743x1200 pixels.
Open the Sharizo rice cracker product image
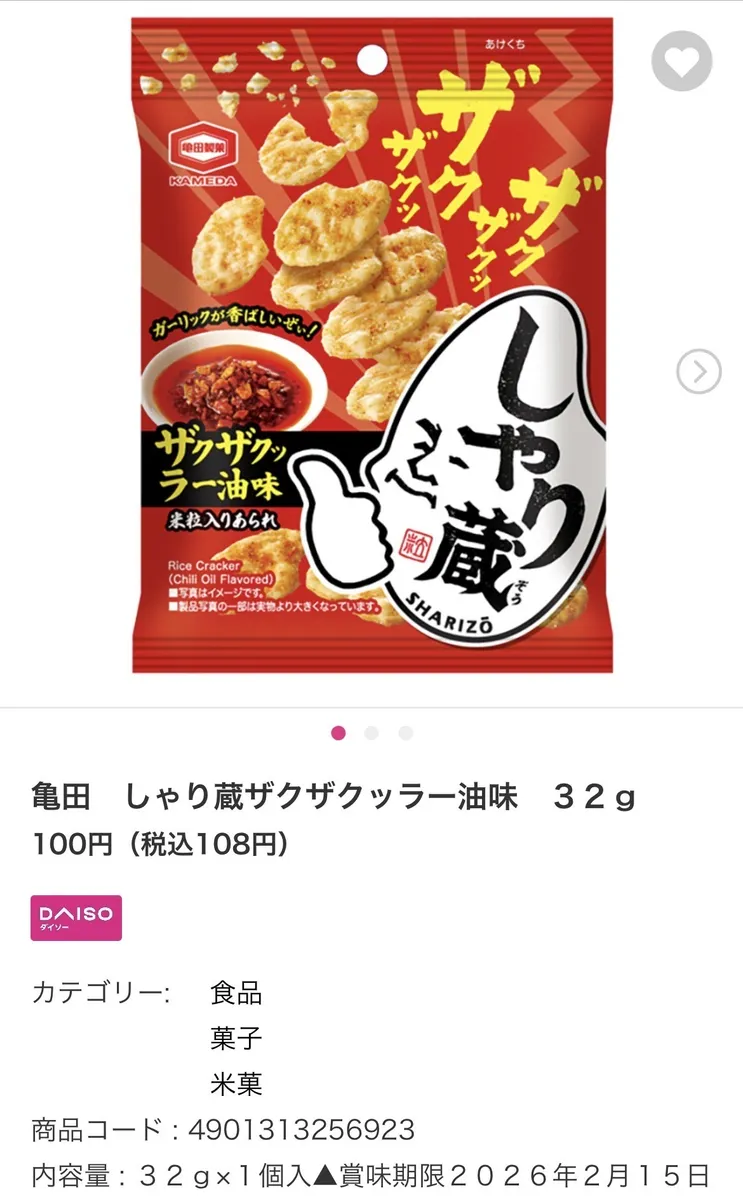pyautogui.click(x=370, y=345)
